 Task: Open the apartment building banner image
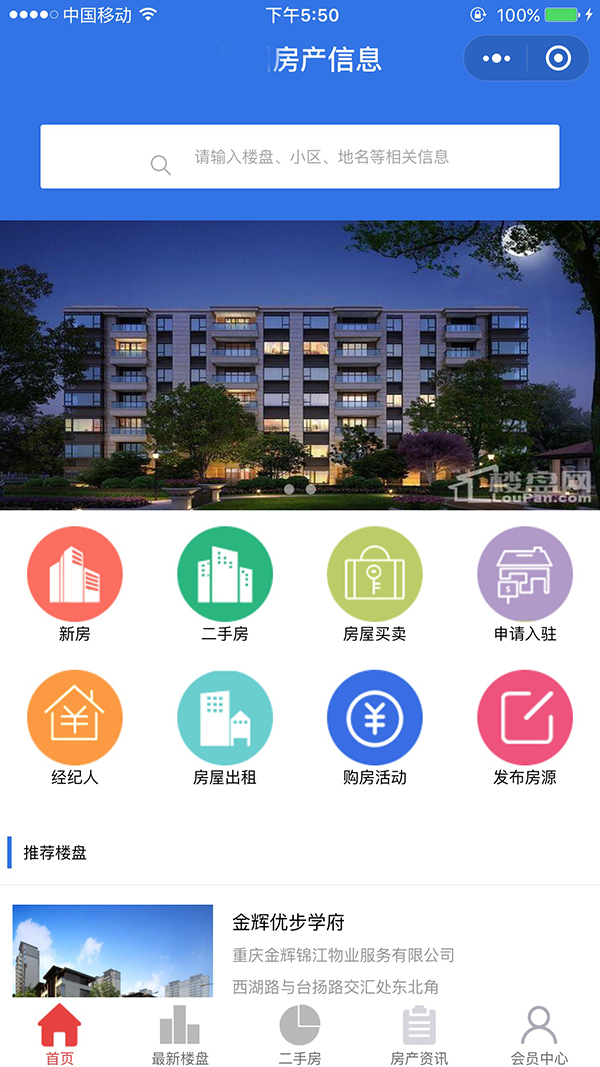pyautogui.click(x=300, y=365)
